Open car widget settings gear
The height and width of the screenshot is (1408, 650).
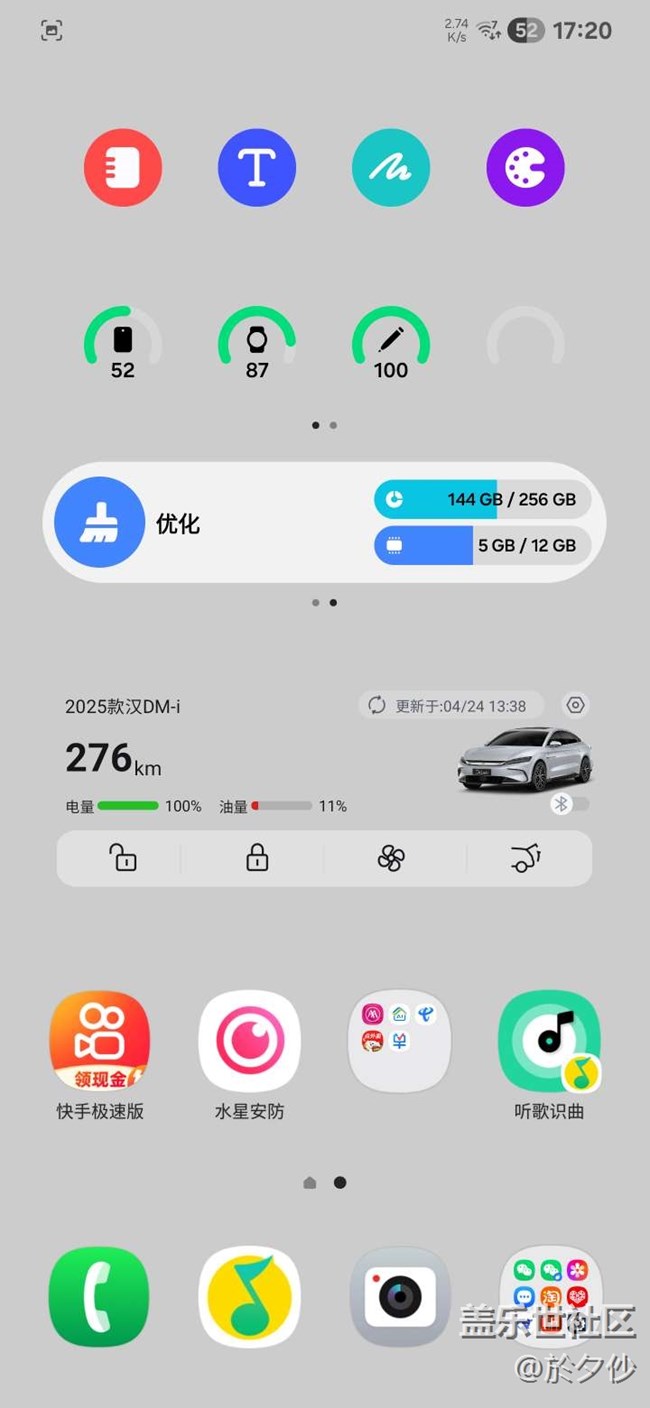click(x=575, y=705)
